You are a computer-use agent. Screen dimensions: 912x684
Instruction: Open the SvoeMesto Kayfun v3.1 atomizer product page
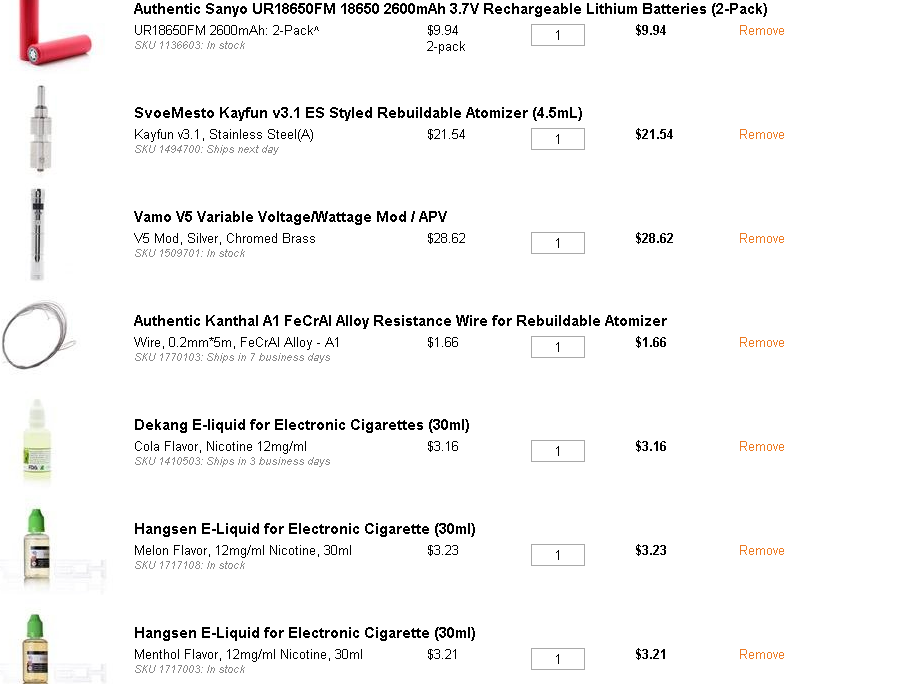click(x=357, y=113)
